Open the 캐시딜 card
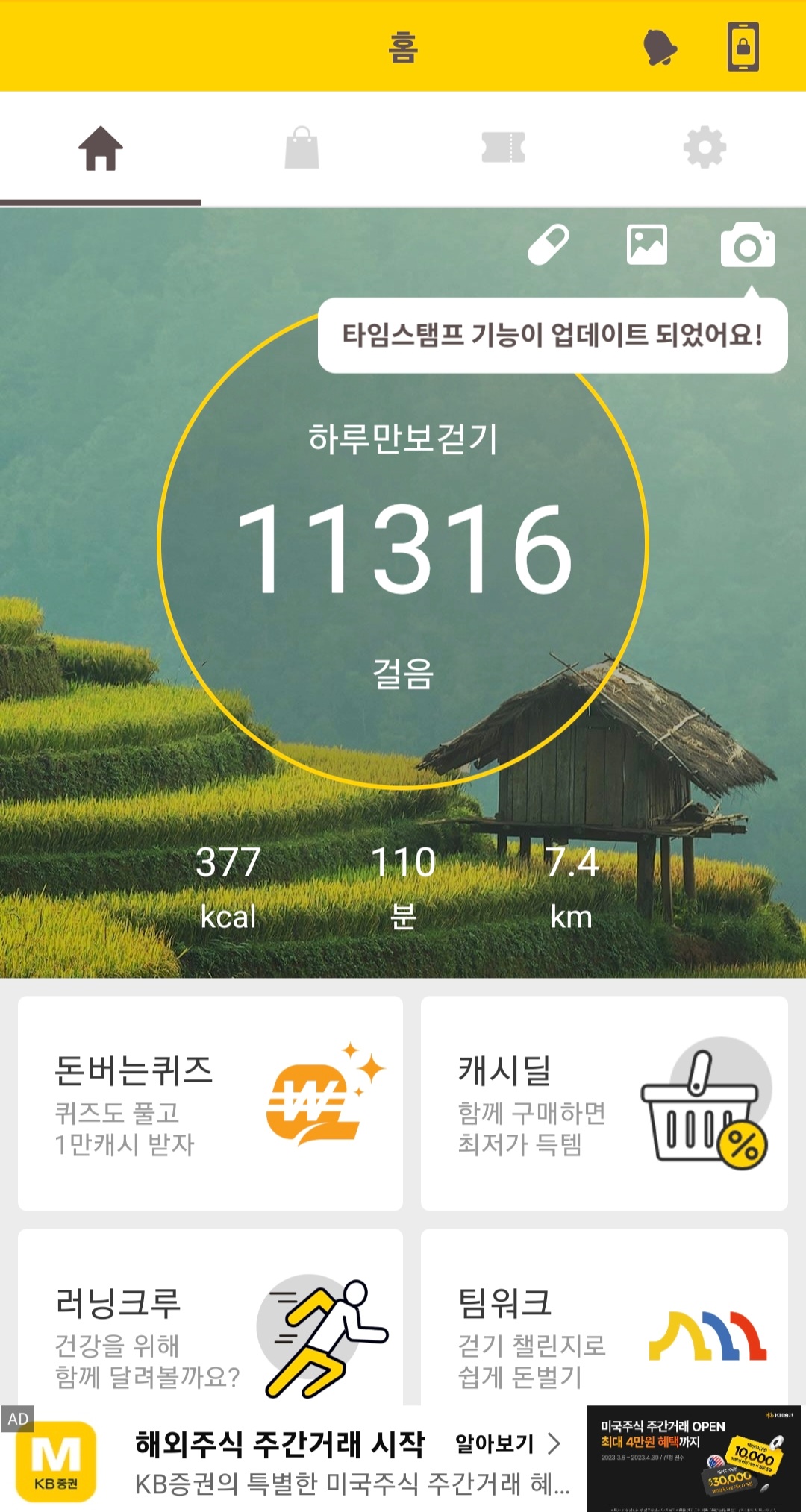The image size is (806, 1512). click(604, 1103)
